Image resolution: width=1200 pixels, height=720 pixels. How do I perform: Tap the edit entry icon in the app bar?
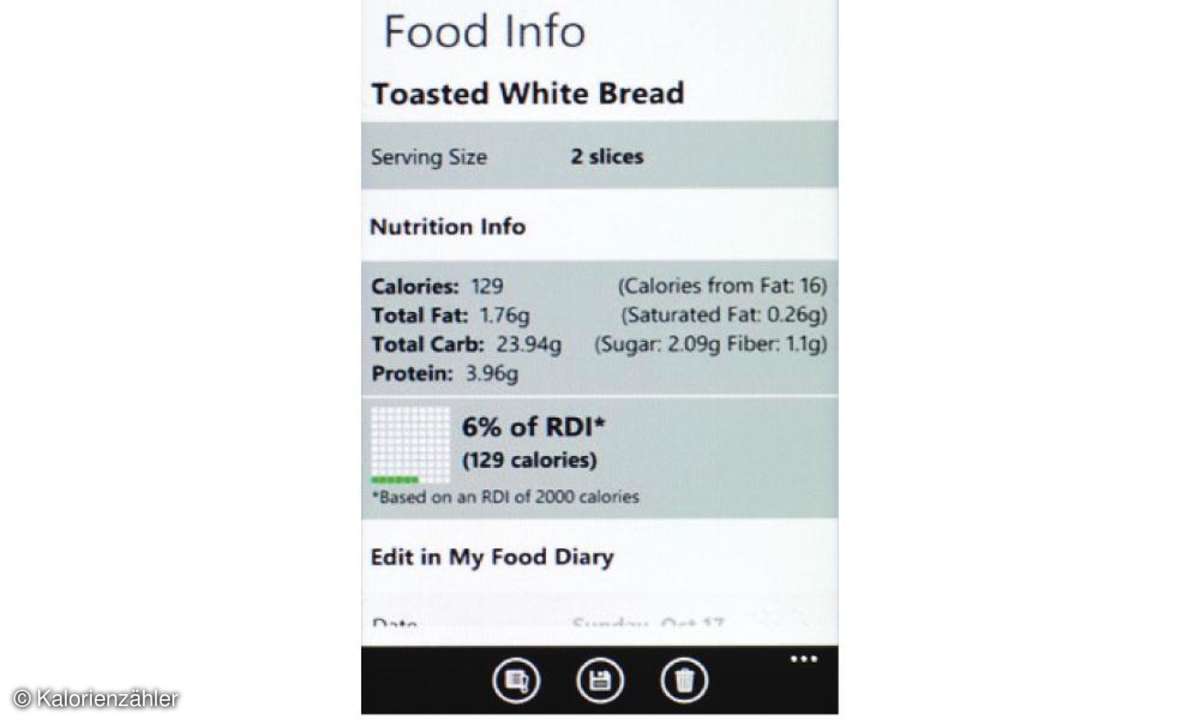516,682
